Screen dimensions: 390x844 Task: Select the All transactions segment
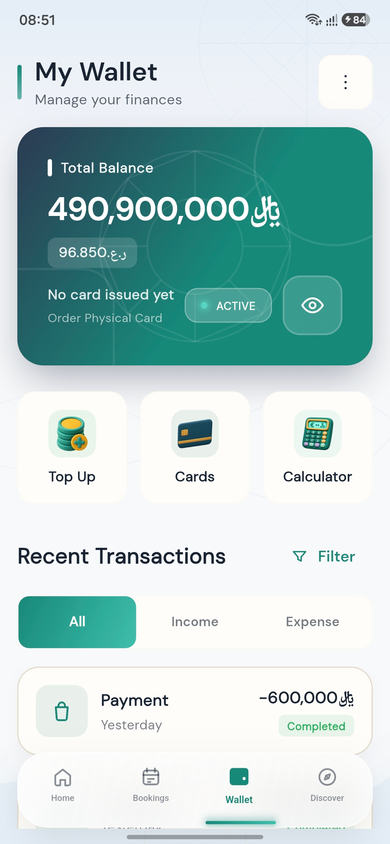click(77, 622)
